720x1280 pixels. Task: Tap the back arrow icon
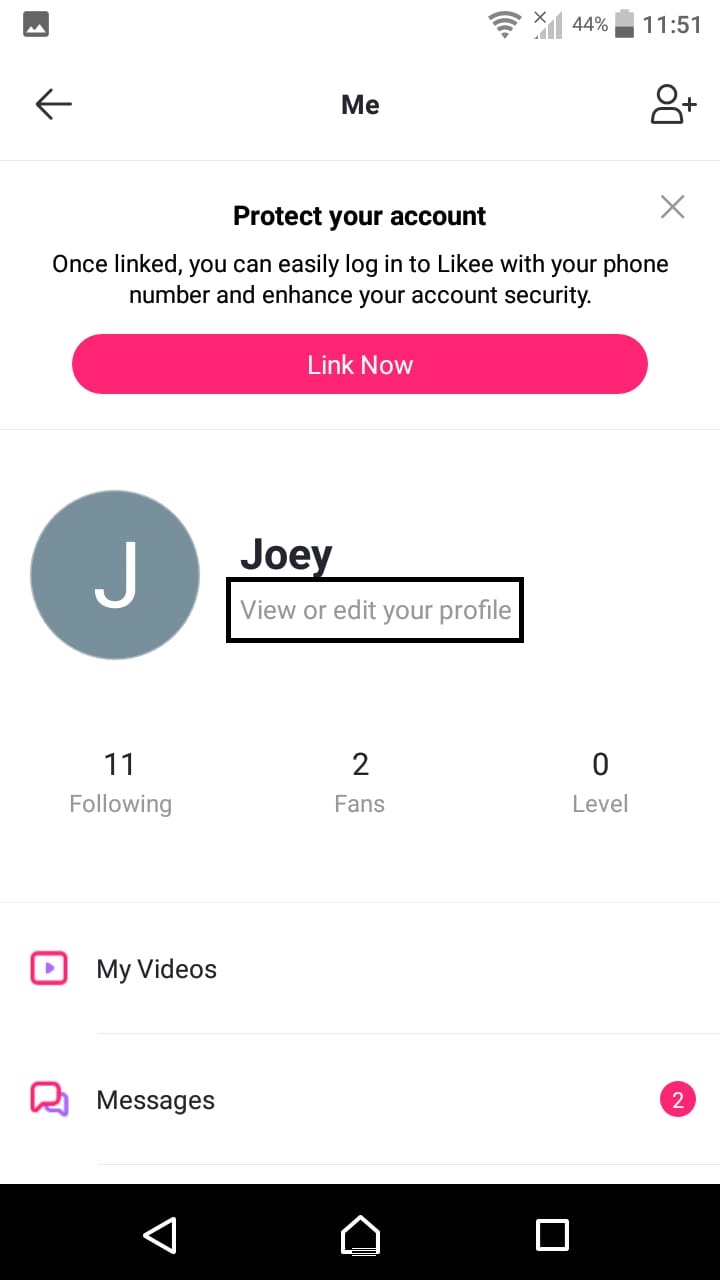click(53, 104)
